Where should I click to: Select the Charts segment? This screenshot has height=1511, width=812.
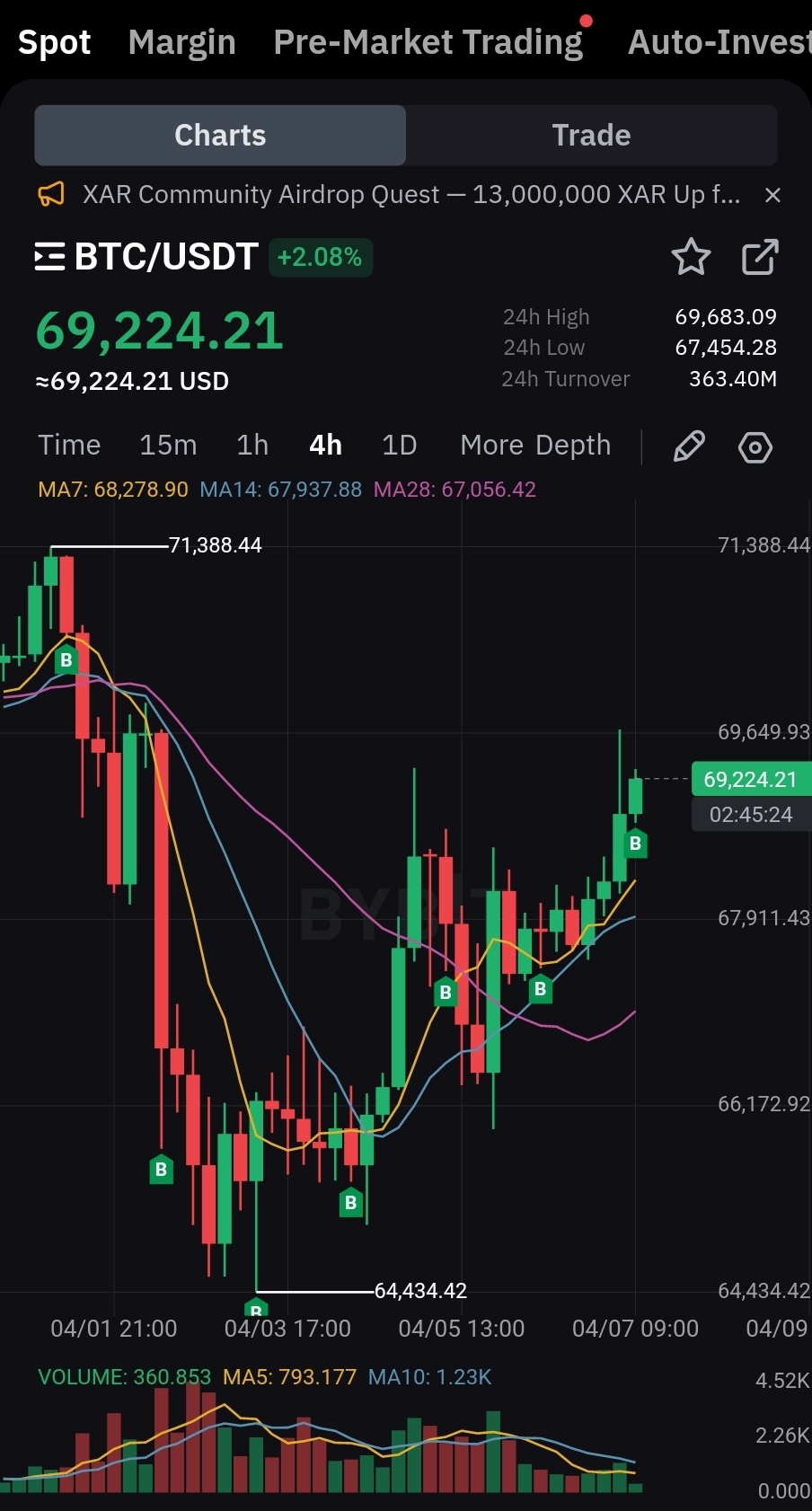[220, 136]
